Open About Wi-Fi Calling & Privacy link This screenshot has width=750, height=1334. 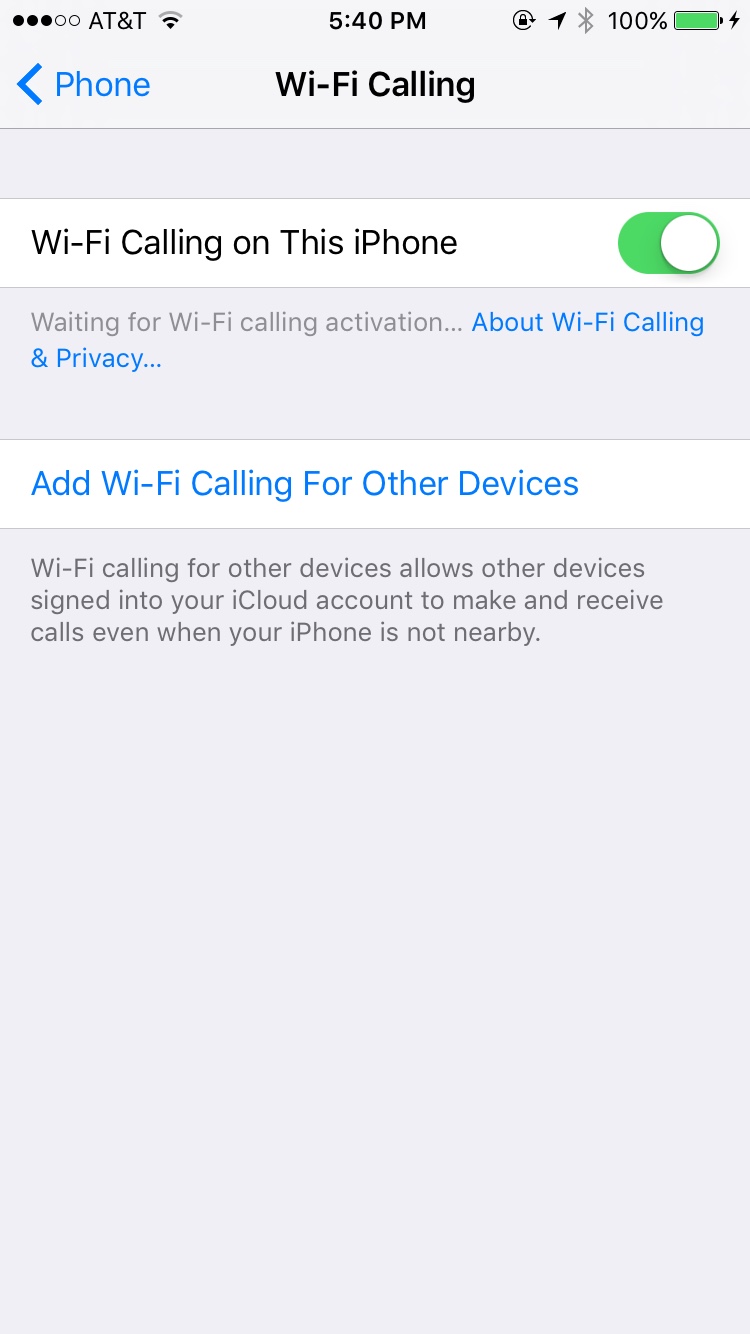coord(587,323)
